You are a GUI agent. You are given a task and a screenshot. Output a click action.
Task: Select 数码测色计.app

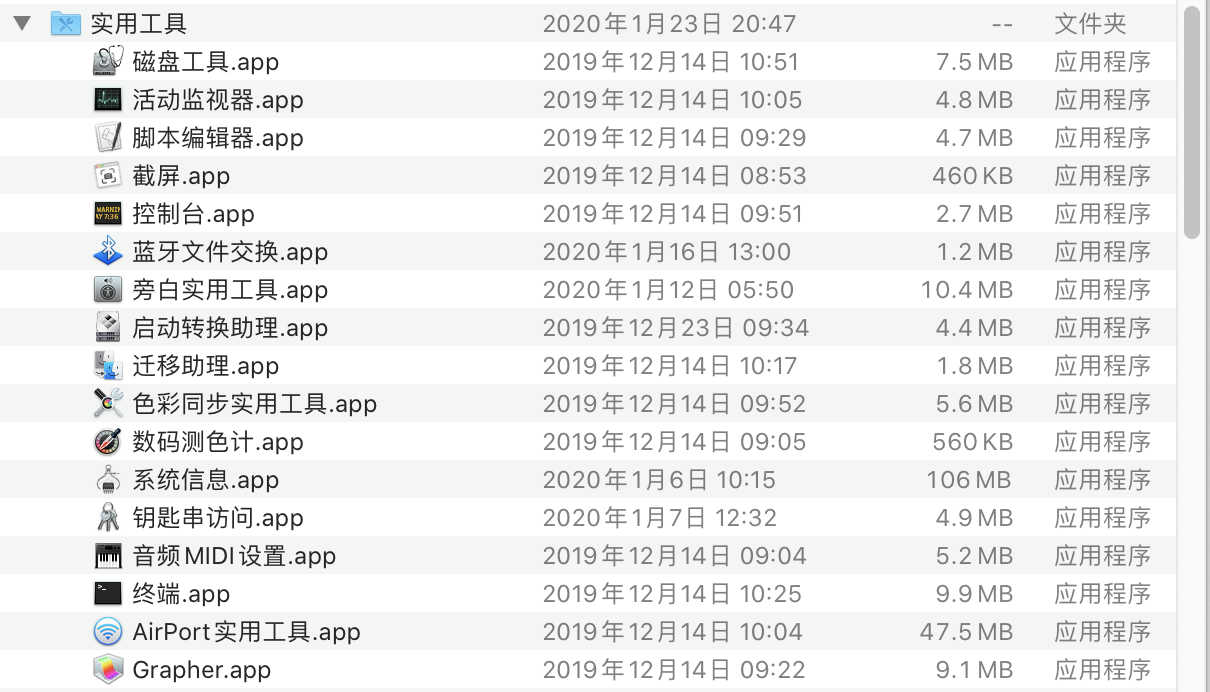pos(217,442)
